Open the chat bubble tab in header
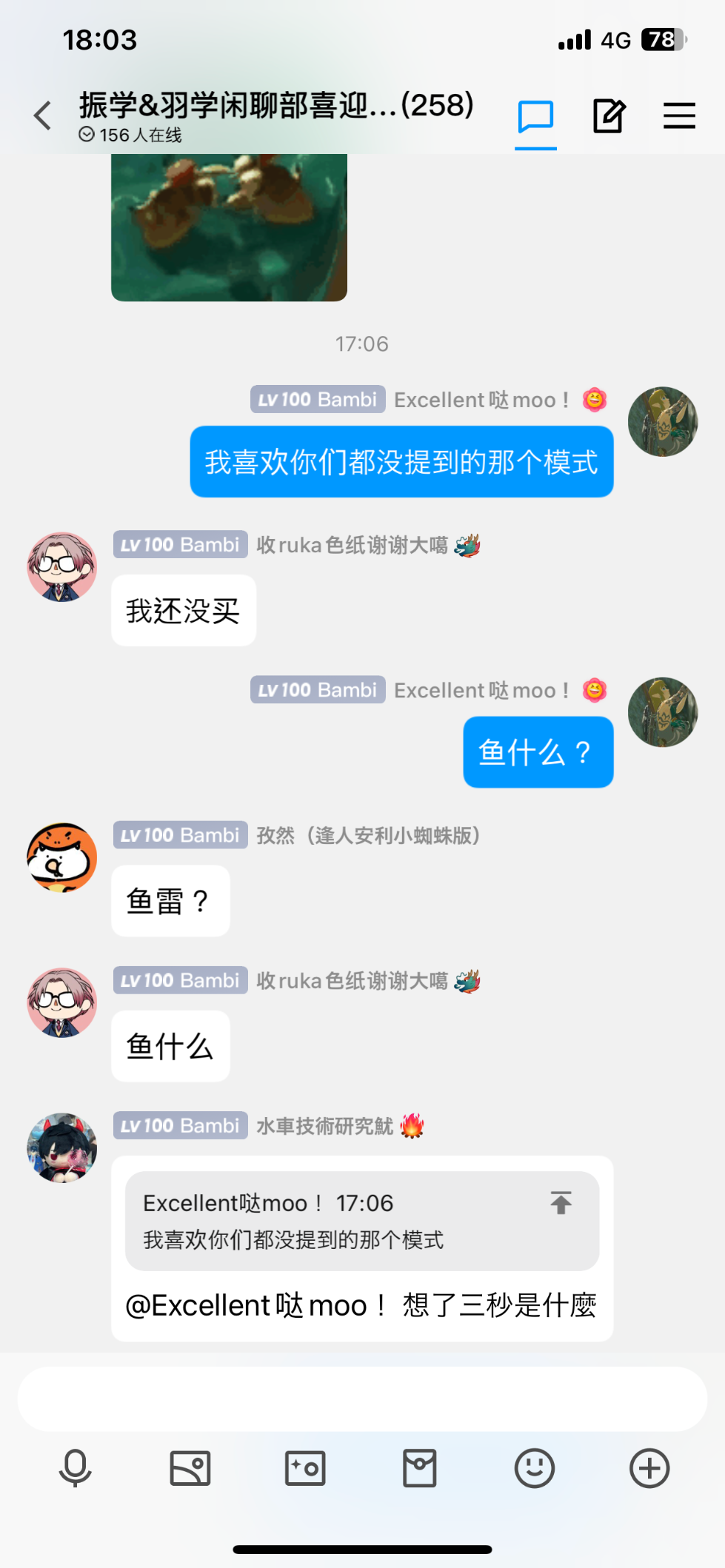 (x=535, y=117)
